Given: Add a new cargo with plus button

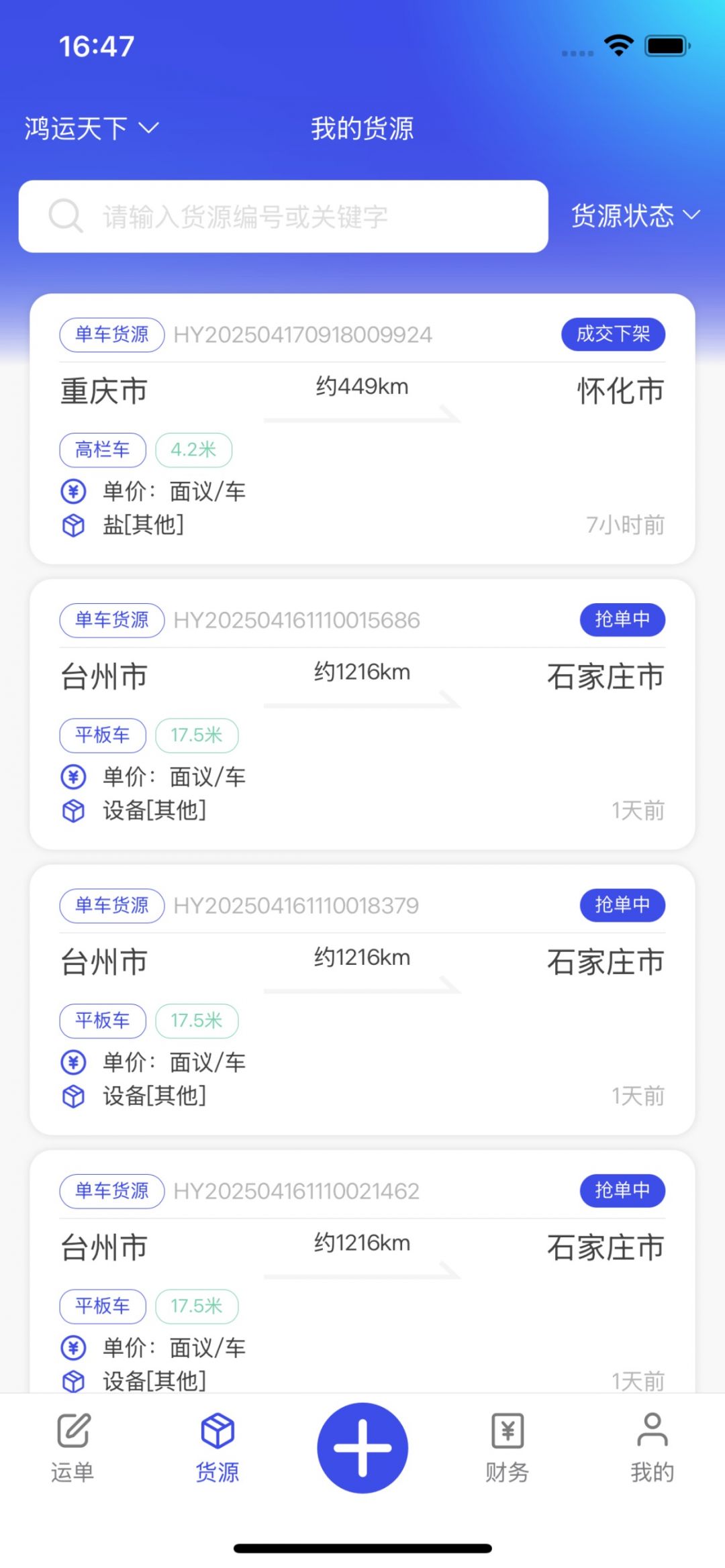Looking at the screenshot, I should click(362, 1447).
